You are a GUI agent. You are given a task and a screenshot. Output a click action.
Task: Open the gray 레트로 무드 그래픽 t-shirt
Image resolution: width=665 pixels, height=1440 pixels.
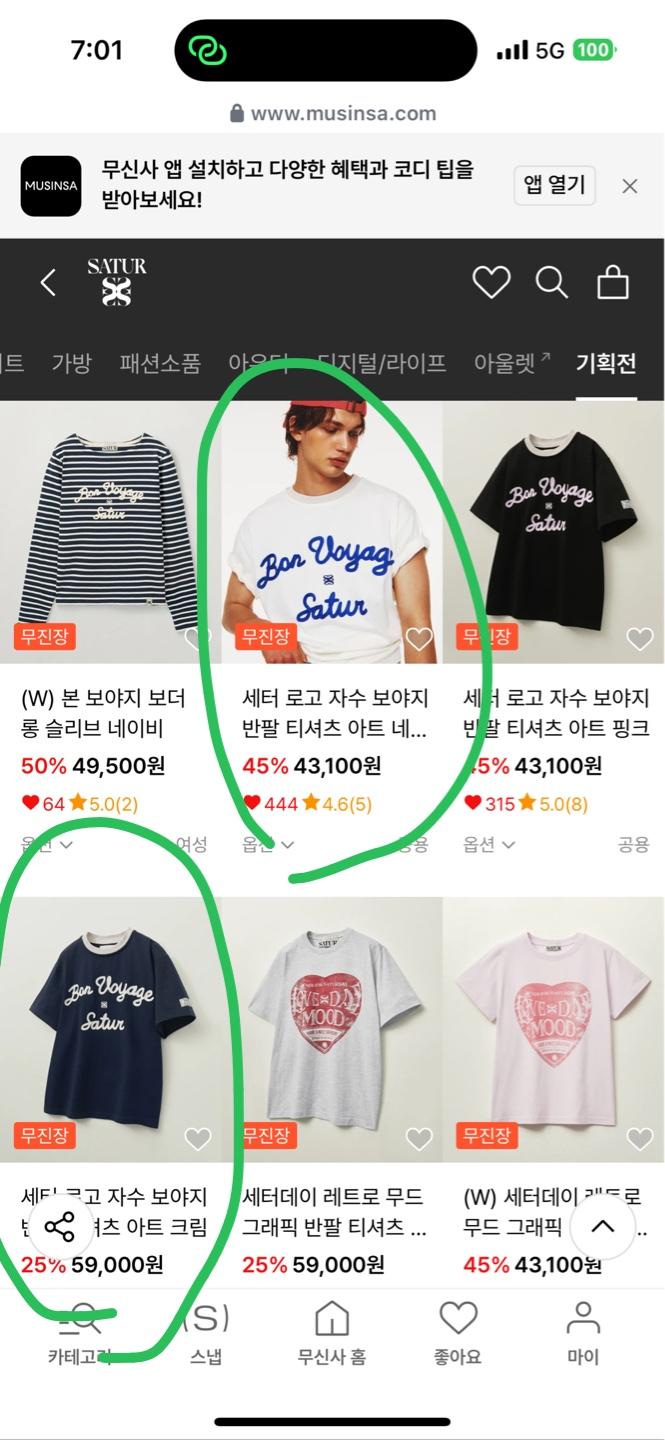point(331,1030)
